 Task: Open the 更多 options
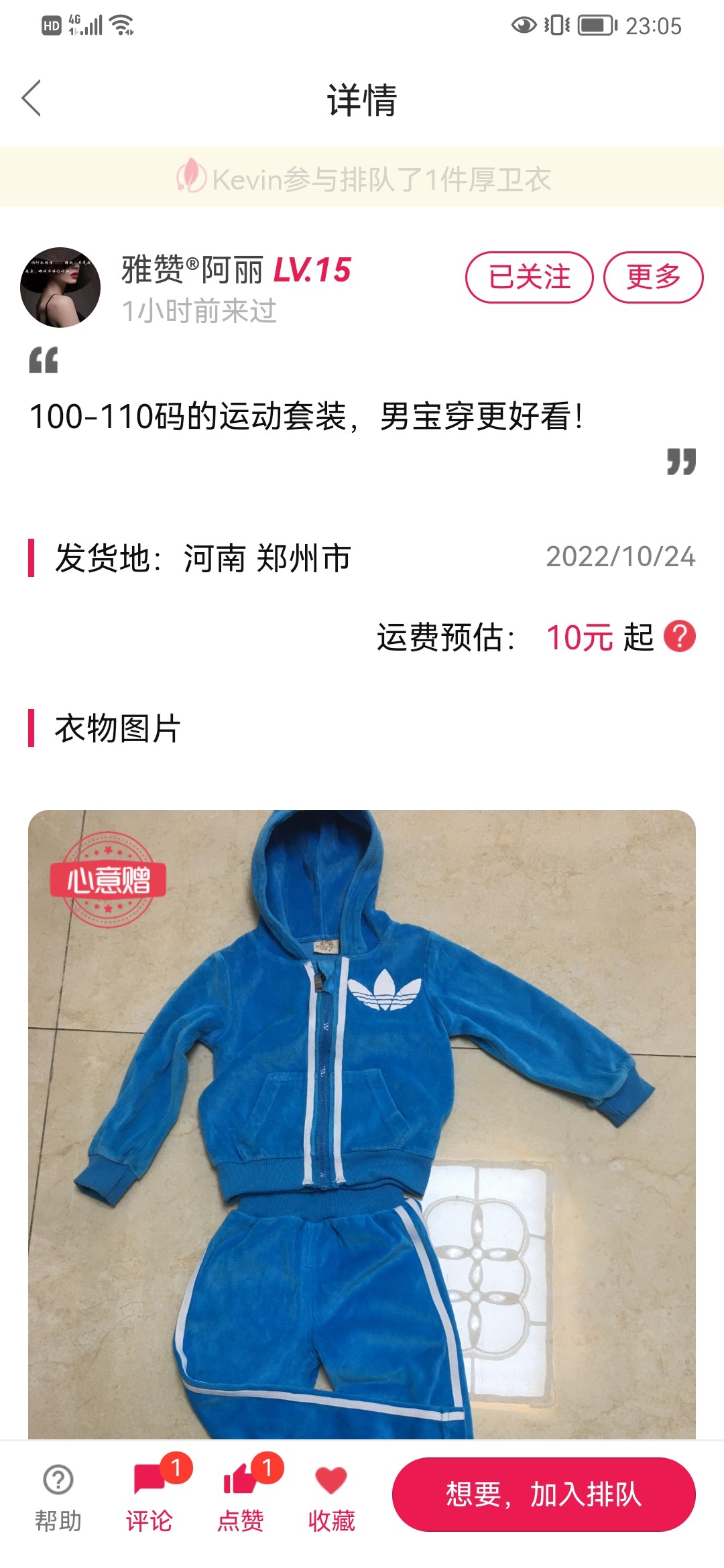pos(653,277)
